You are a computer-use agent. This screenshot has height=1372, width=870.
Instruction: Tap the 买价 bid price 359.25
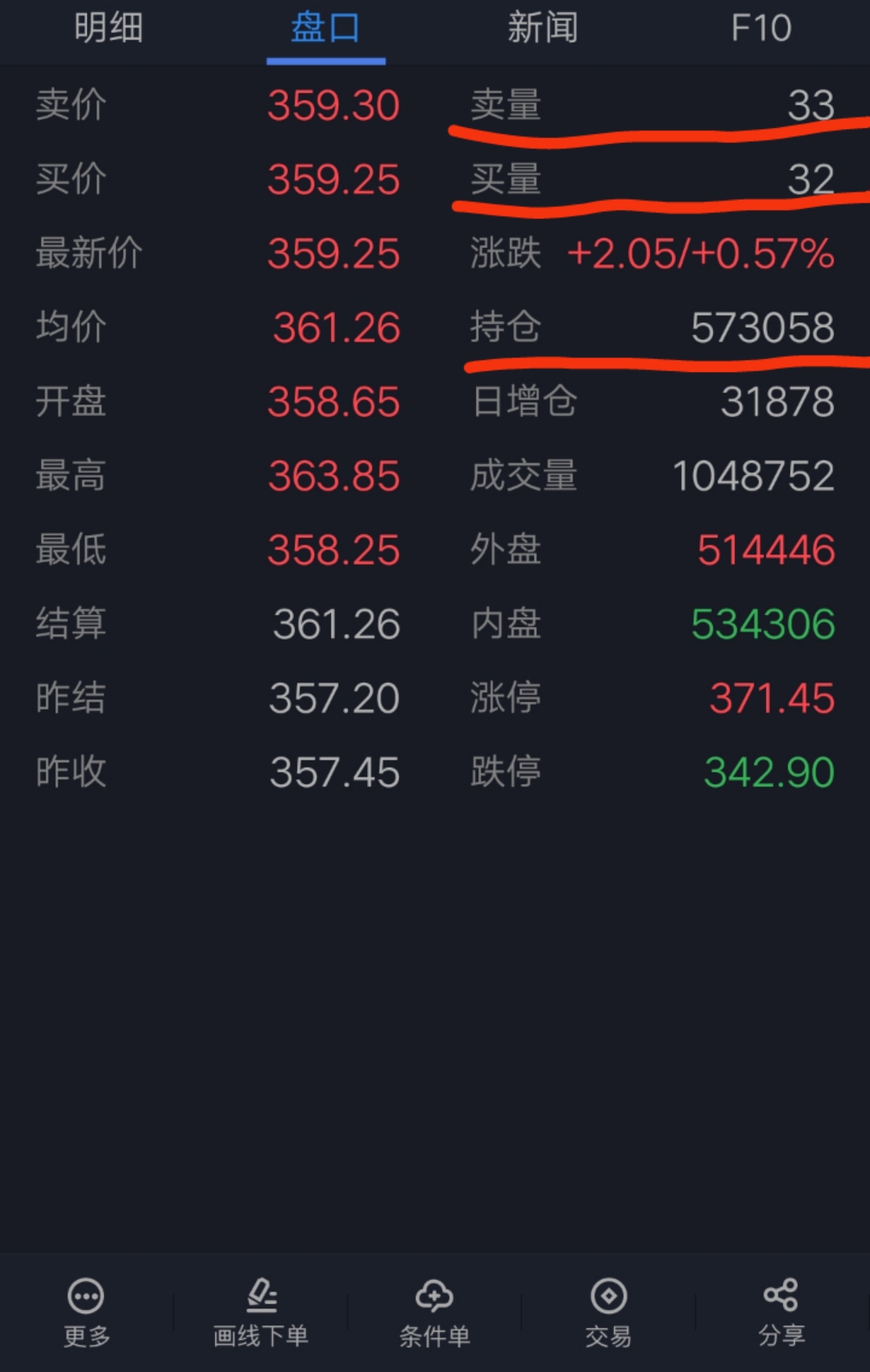click(x=333, y=179)
